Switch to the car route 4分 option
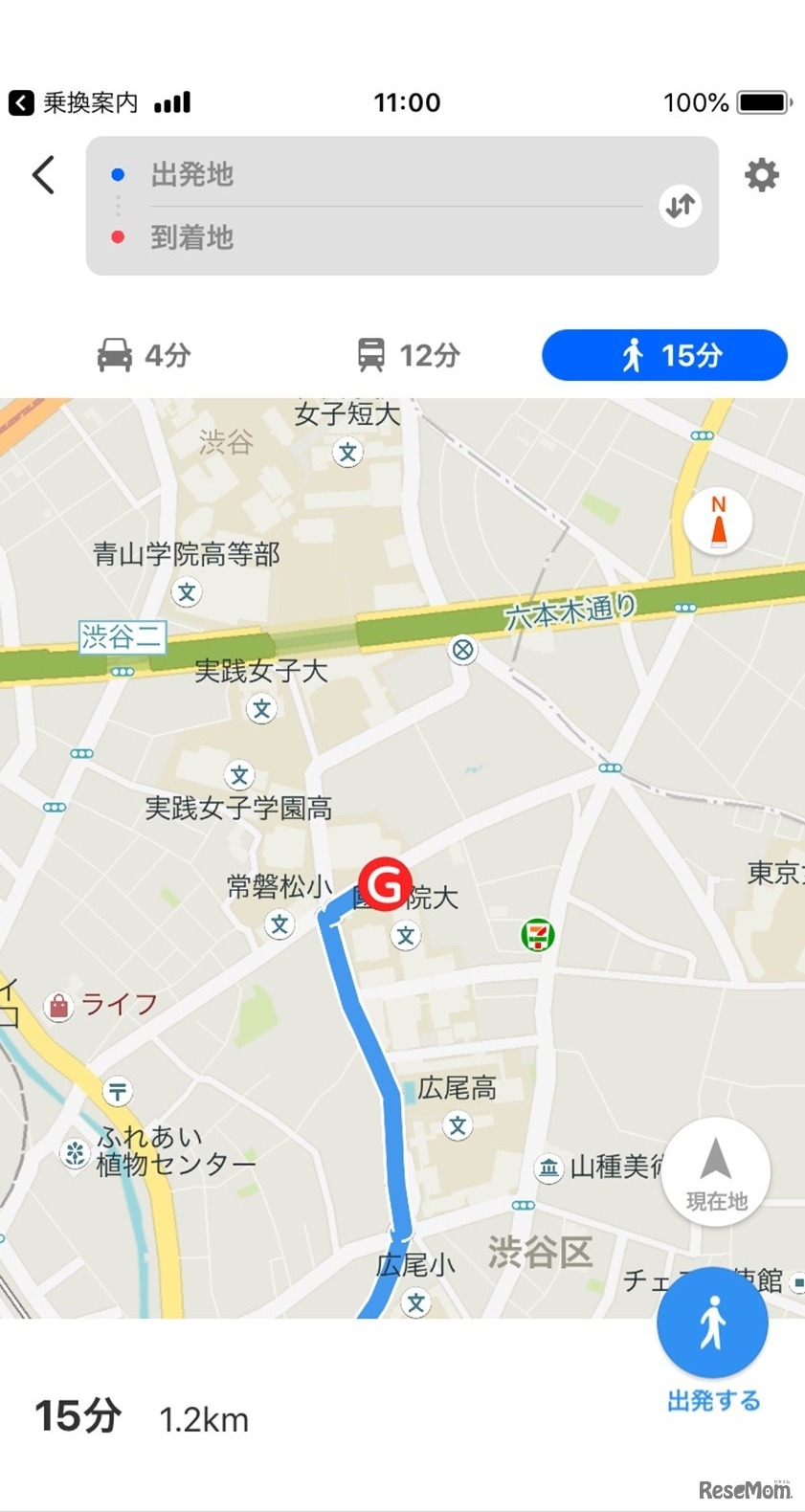 coord(144,354)
